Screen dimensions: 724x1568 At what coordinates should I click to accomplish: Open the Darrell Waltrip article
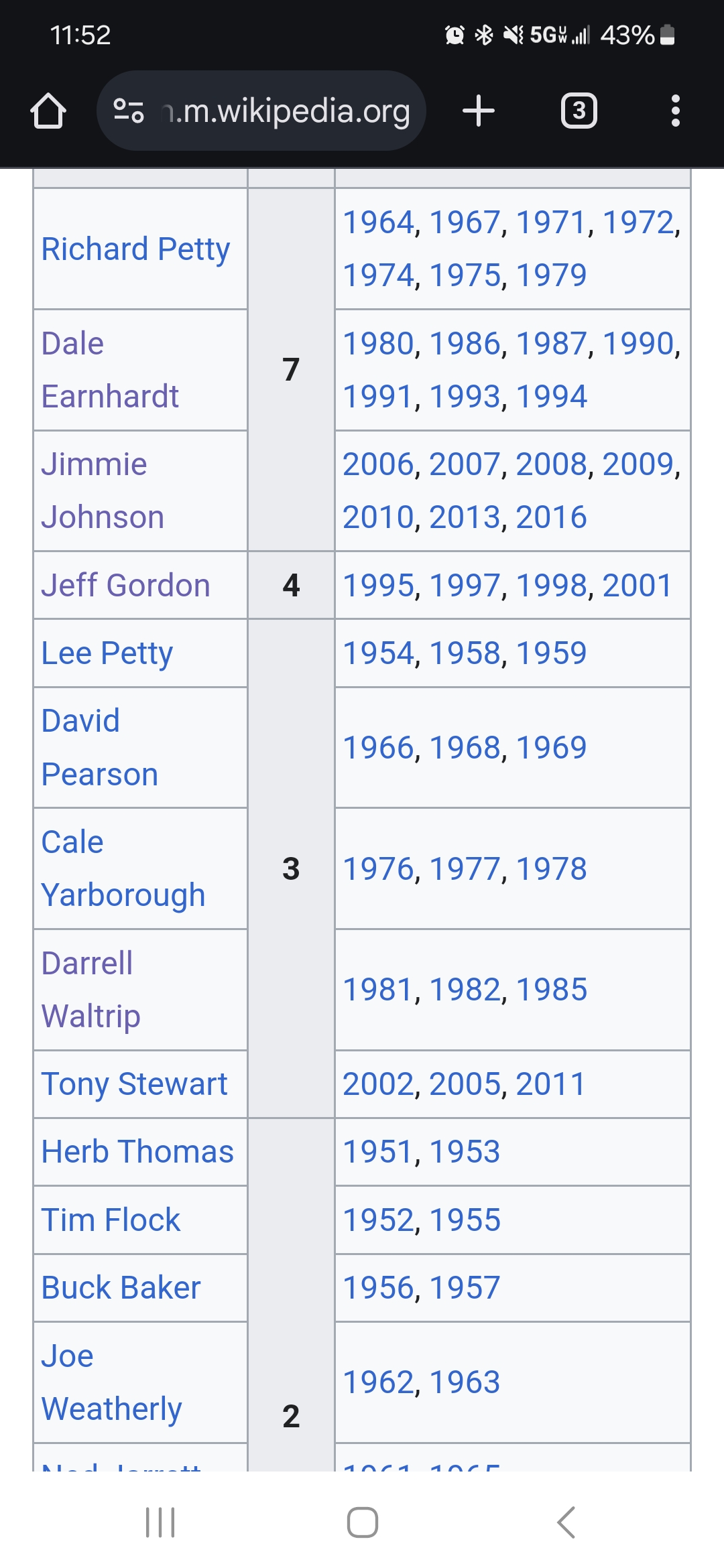click(x=90, y=990)
